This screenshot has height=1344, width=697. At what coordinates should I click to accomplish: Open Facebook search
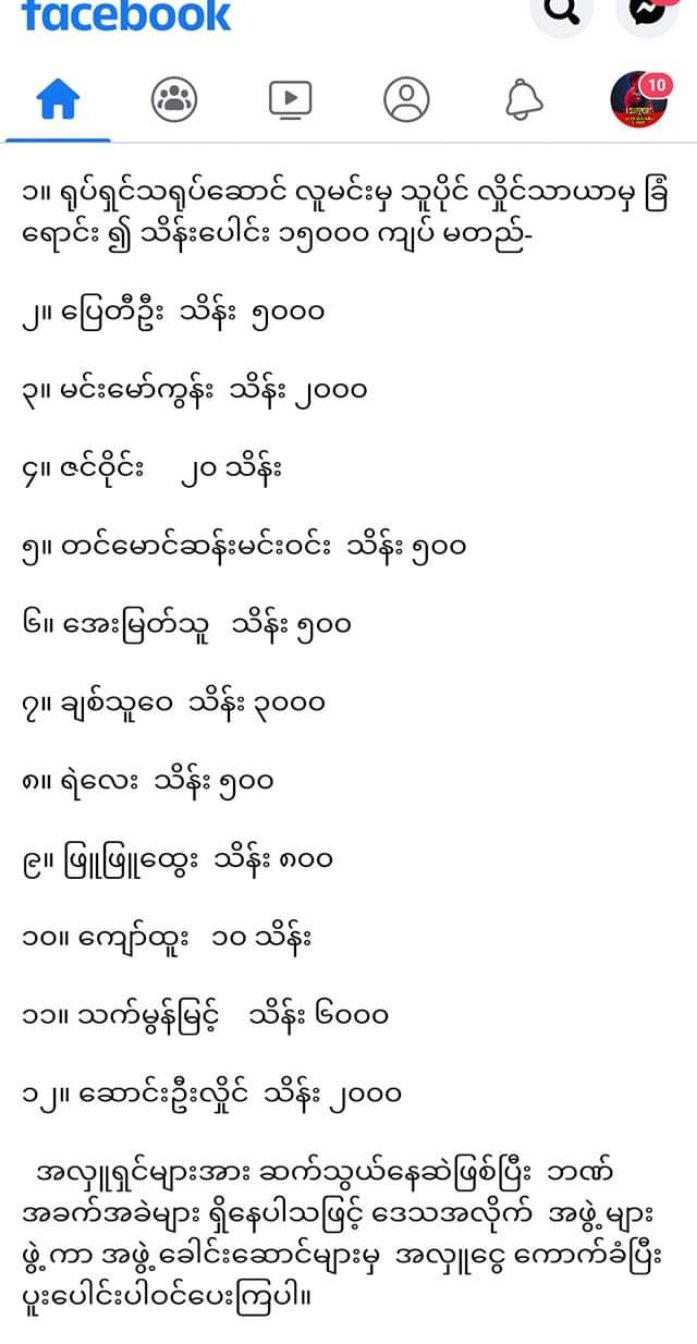tap(561, 12)
